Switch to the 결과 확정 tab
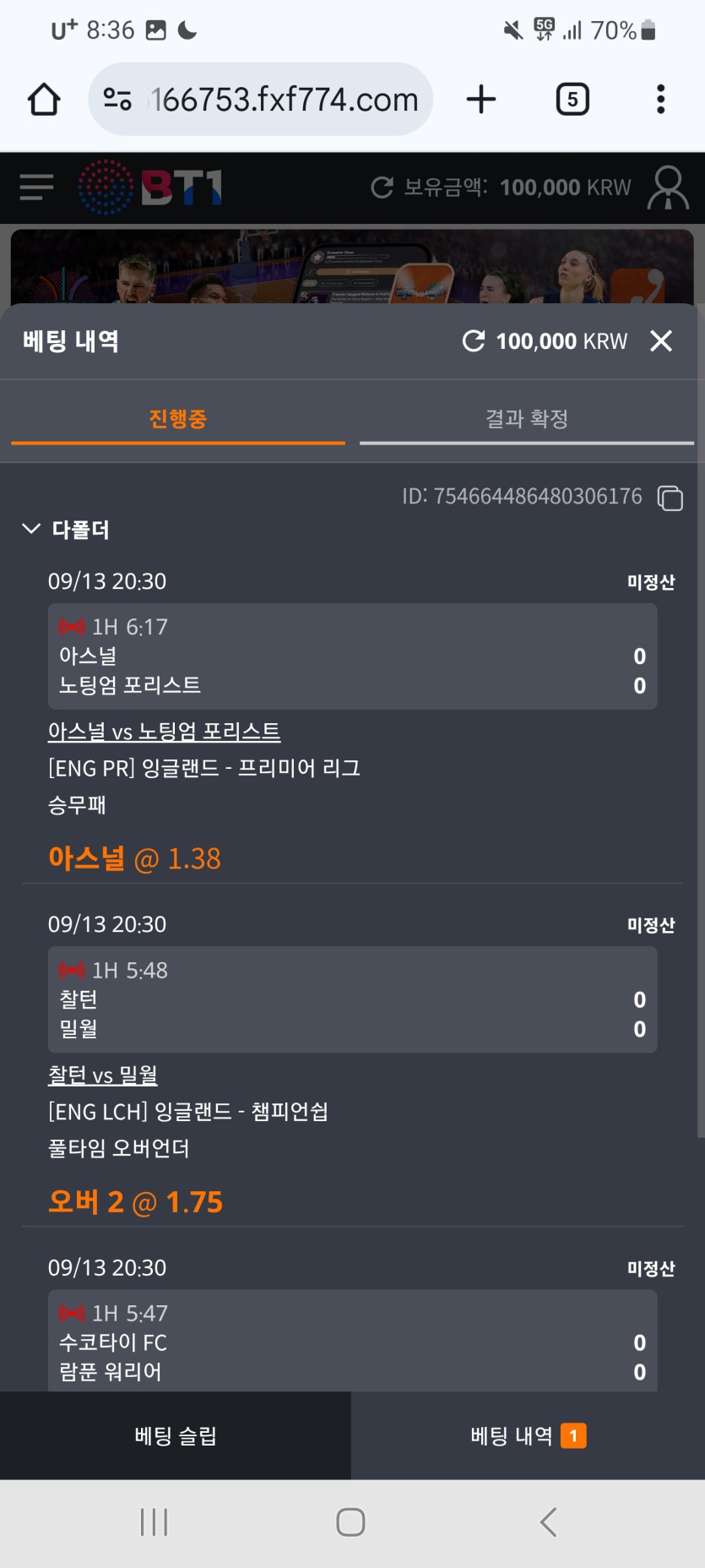 526,419
